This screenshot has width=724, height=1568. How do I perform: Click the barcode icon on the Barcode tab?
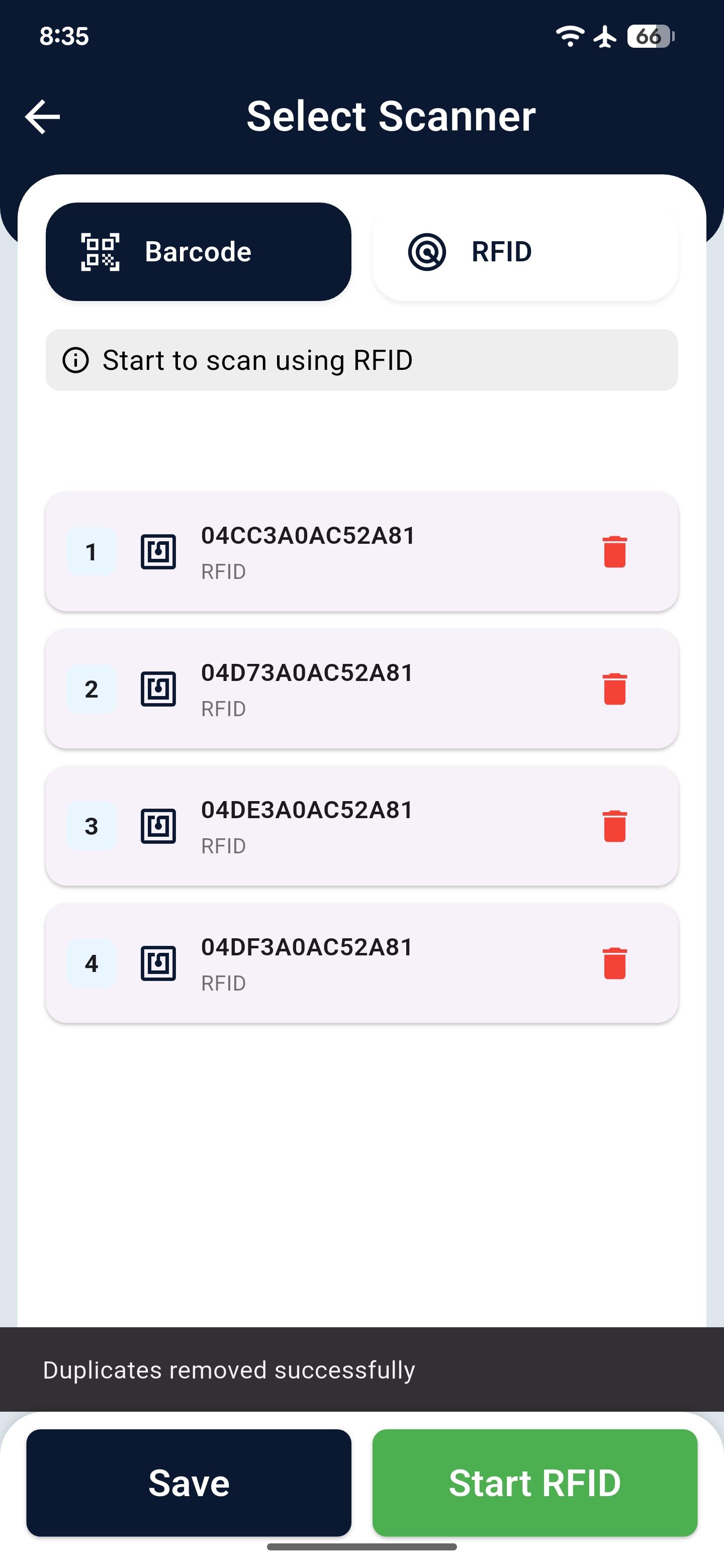[x=101, y=252]
